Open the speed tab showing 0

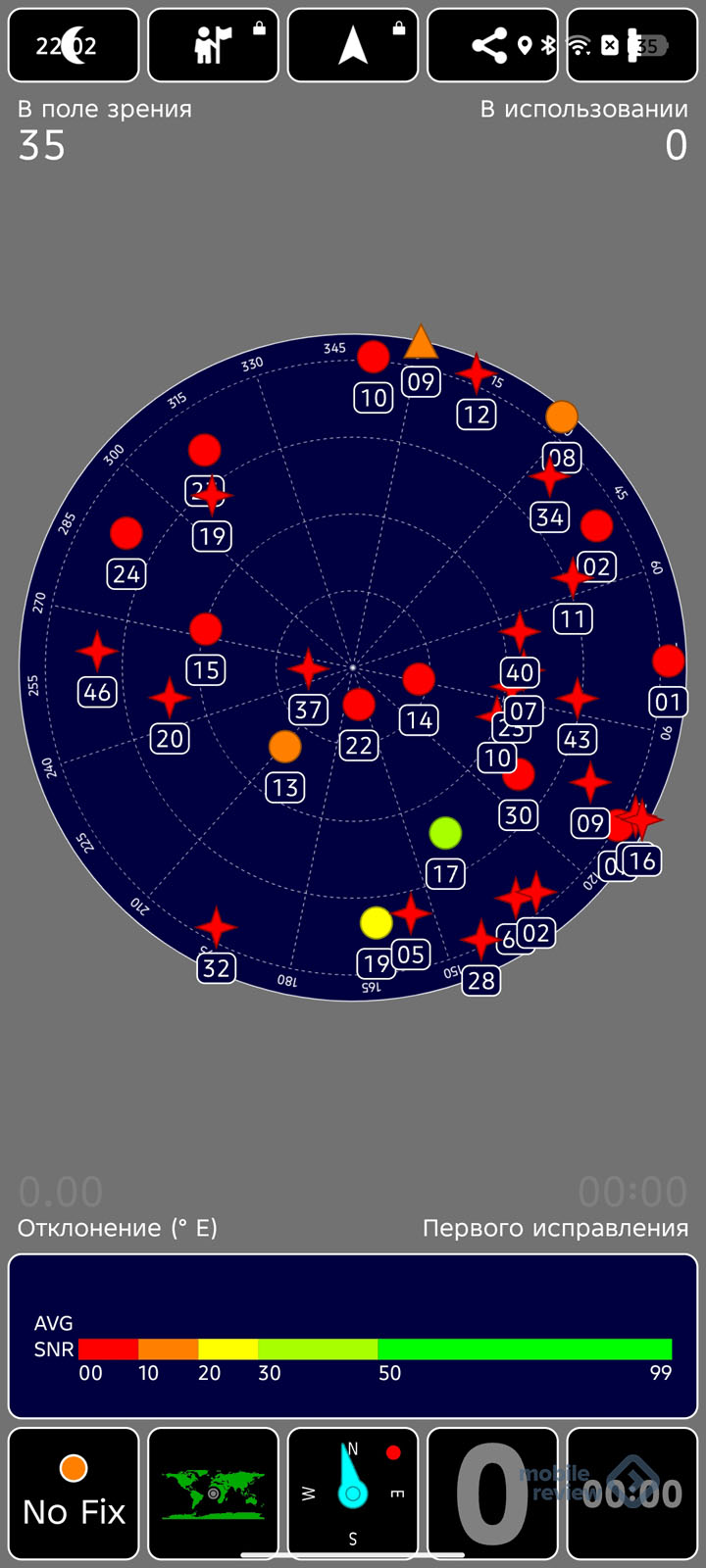click(492, 1494)
